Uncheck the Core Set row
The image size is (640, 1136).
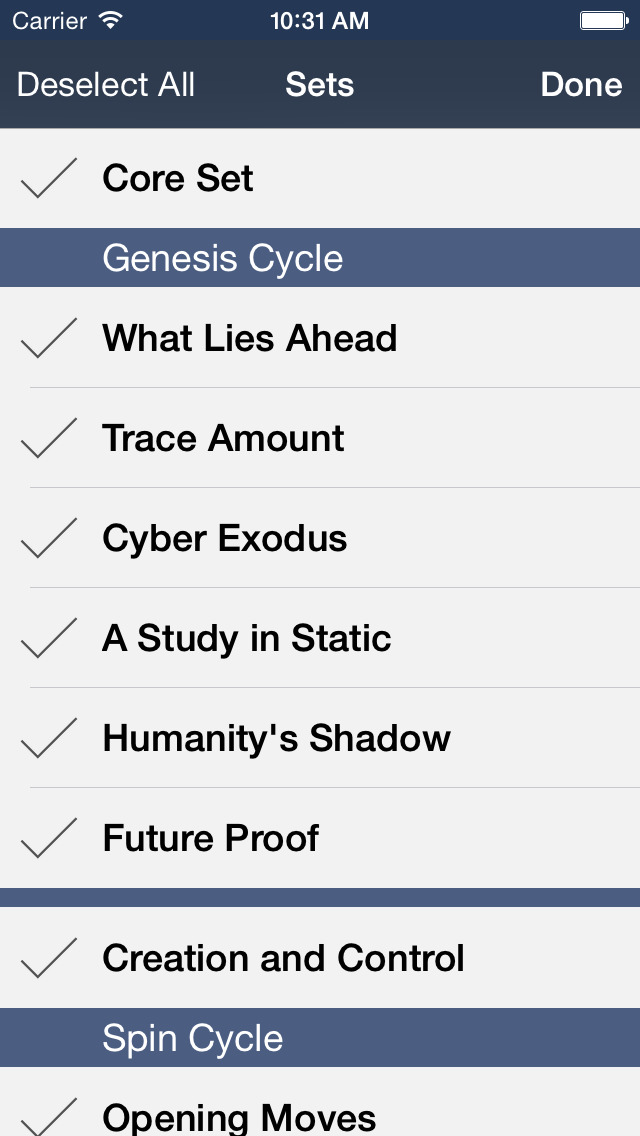[x=320, y=178]
